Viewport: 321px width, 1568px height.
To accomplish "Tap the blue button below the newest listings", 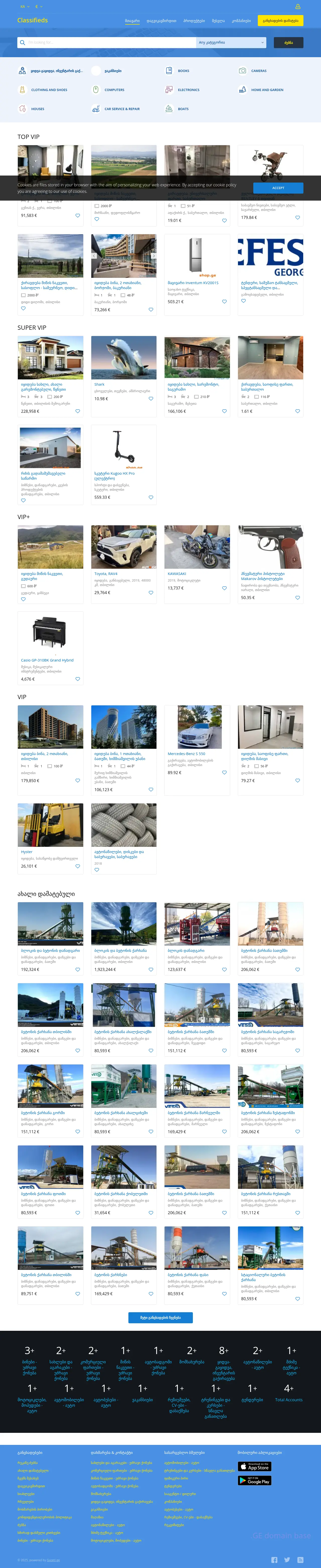I will [160, 1318].
